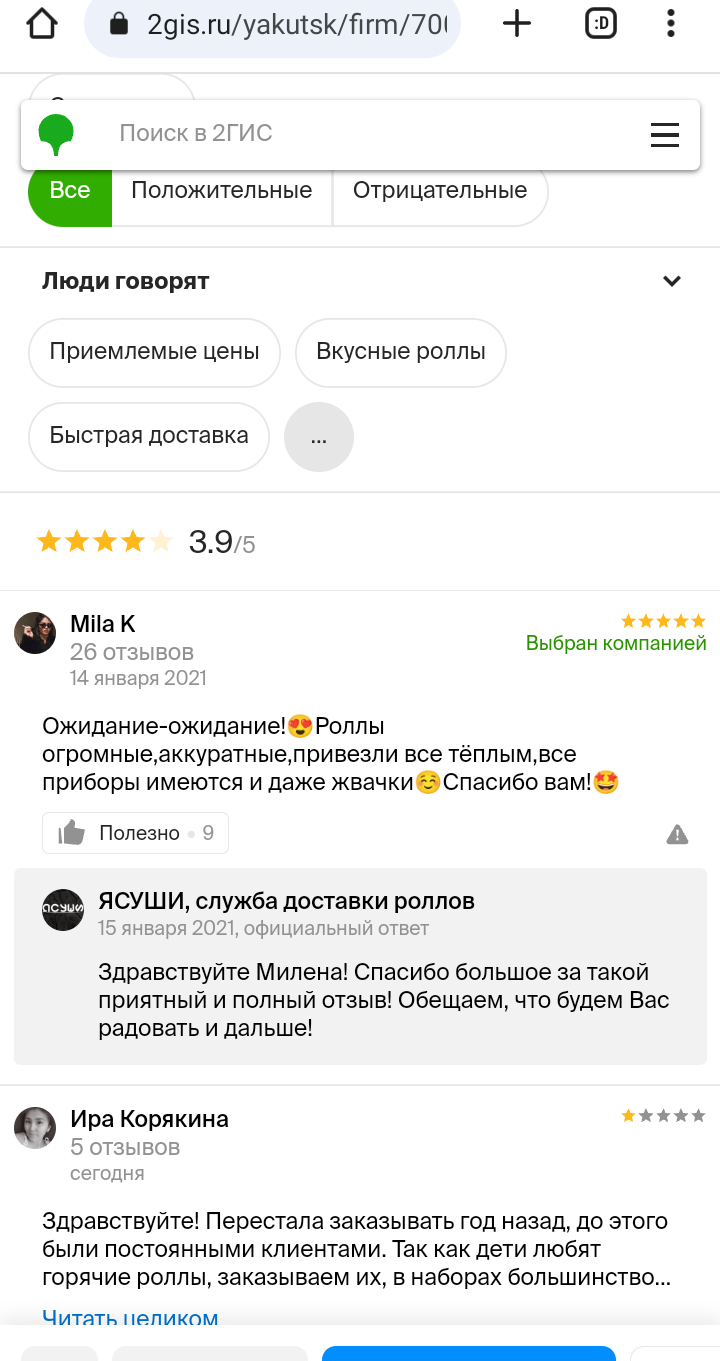Open a new browser tab
The height and width of the screenshot is (1361, 720).
(516, 24)
